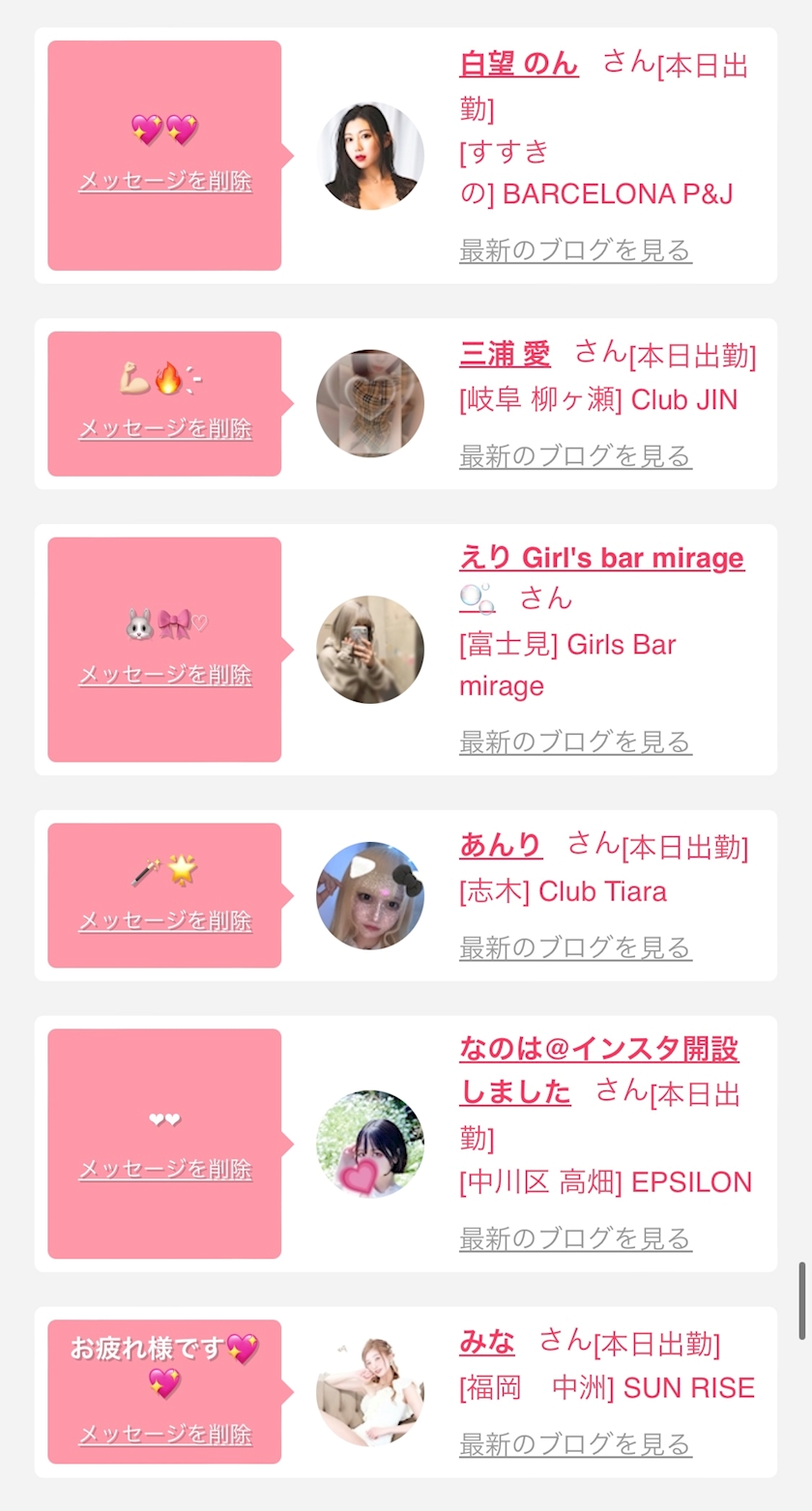View みな's latest blog
The image size is (812, 1511).
576,1443
